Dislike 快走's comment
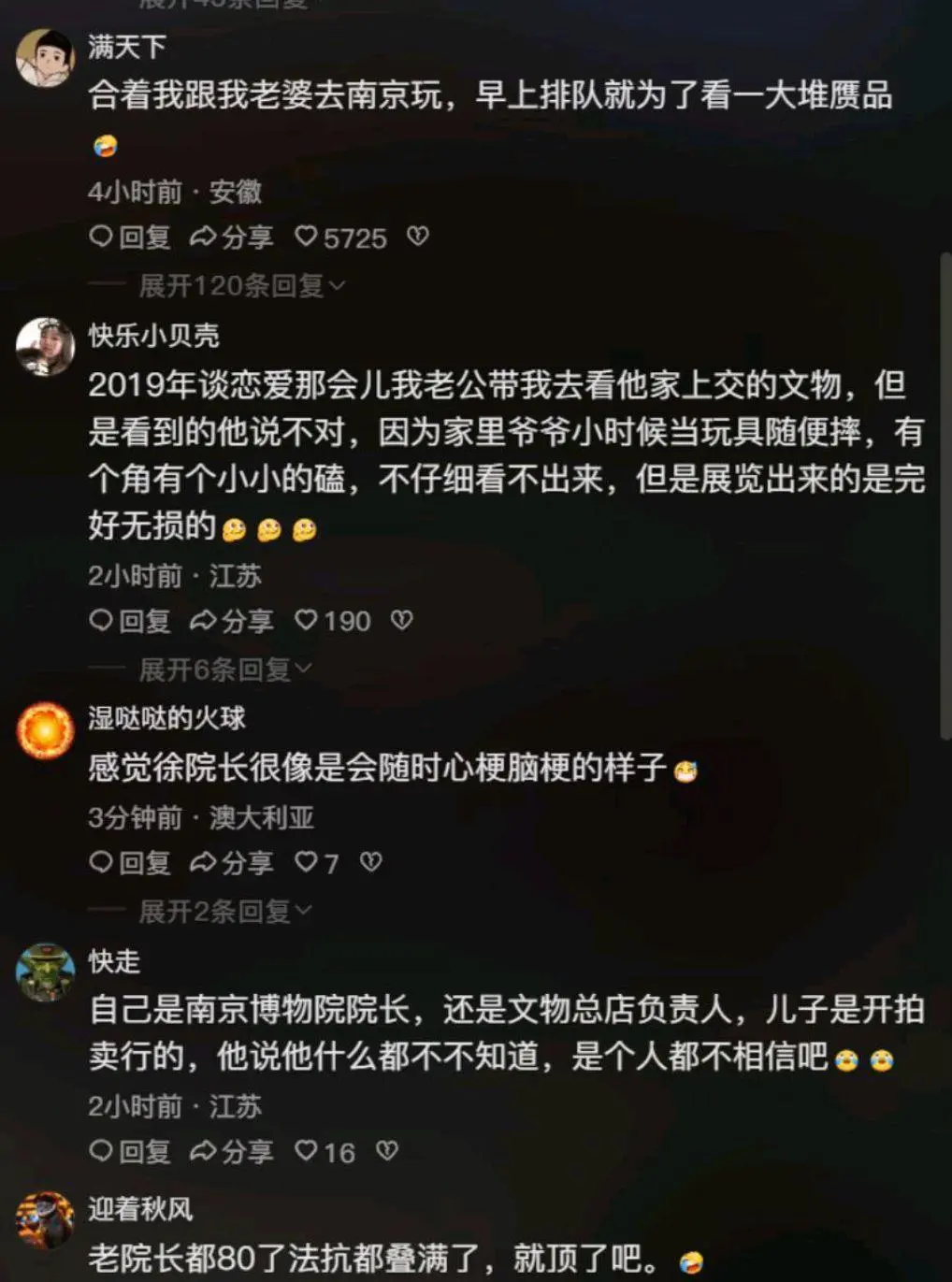The height and width of the screenshot is (1282, 952). tap(387, 1151)
